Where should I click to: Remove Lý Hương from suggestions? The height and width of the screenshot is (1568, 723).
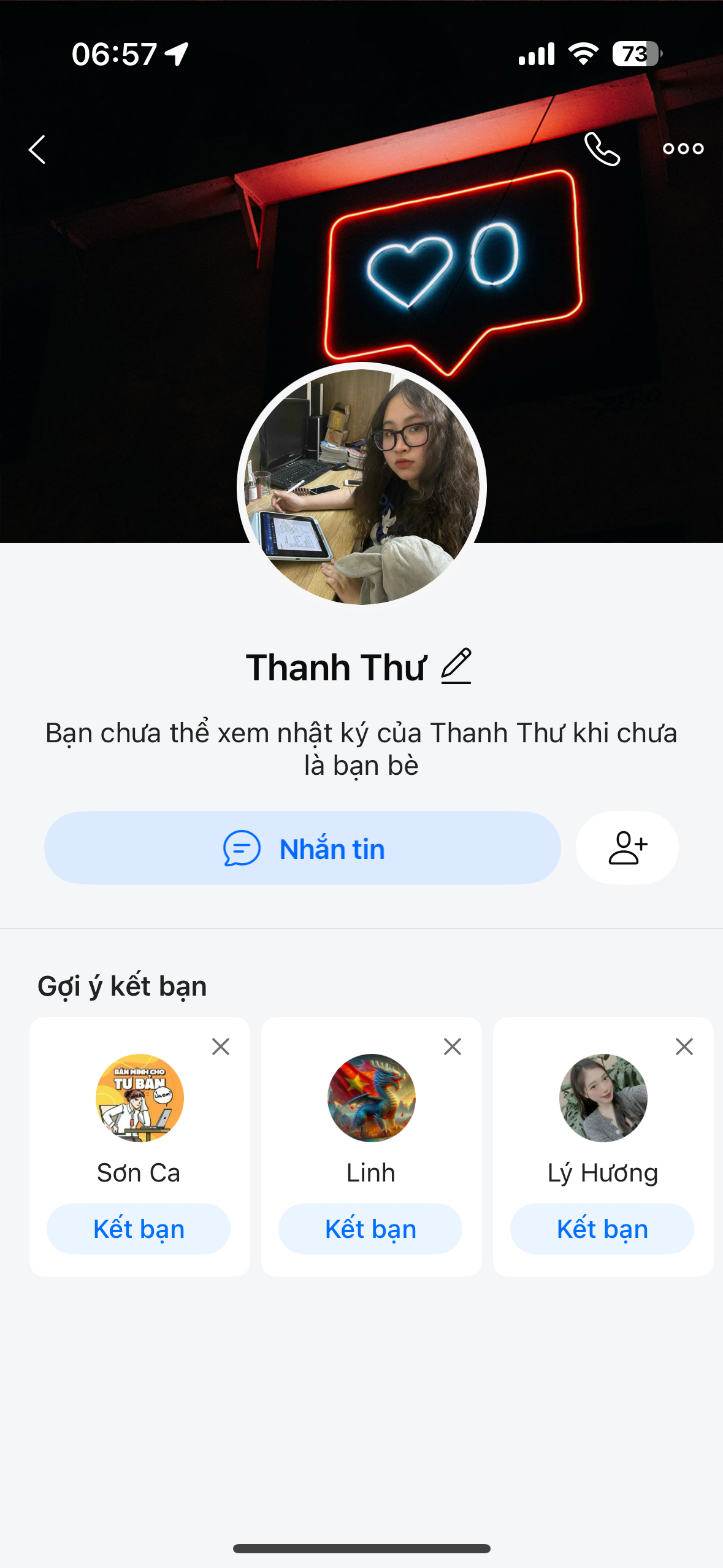[x=684, y=1047]
